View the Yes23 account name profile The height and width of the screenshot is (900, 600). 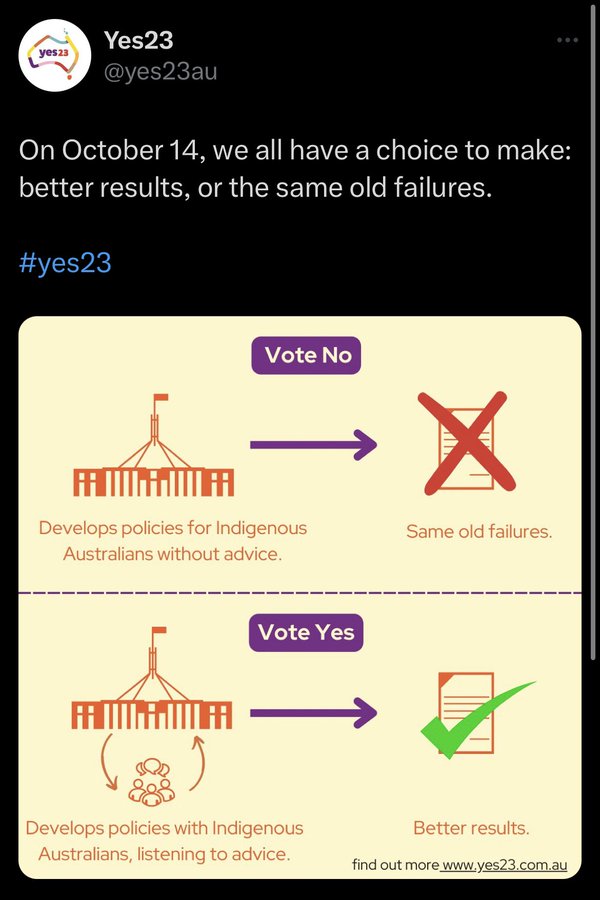(x=138, y=40)
